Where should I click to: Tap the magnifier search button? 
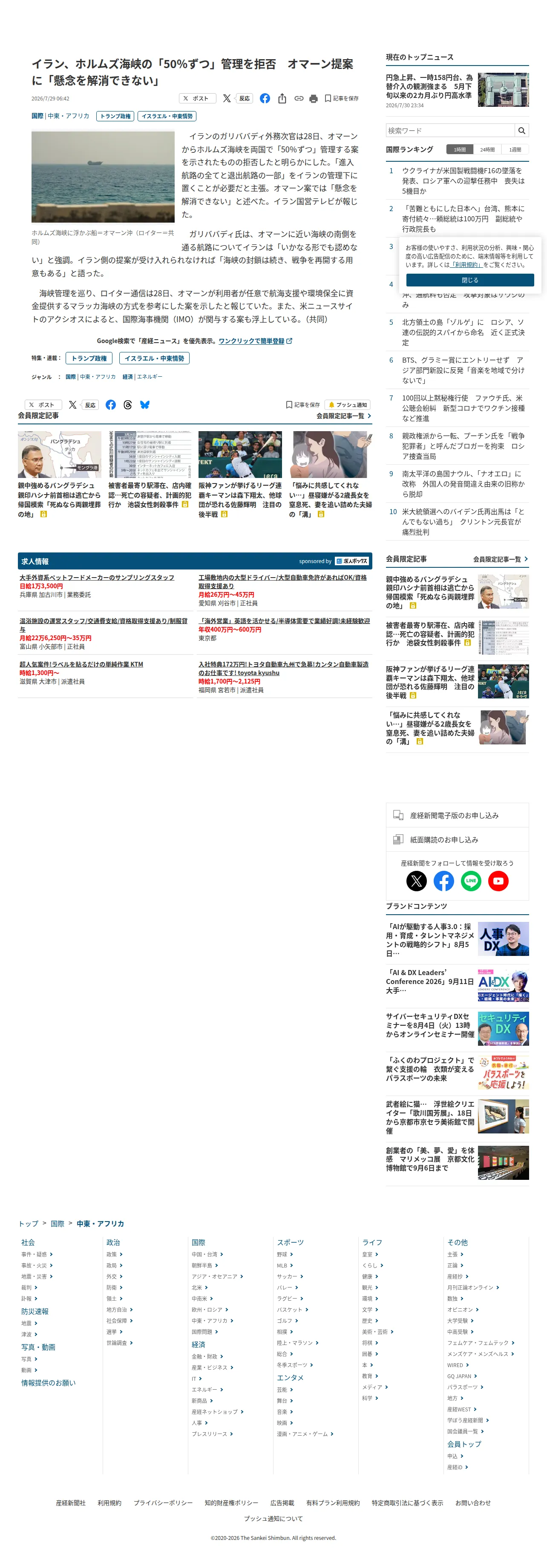click(521, 130)
